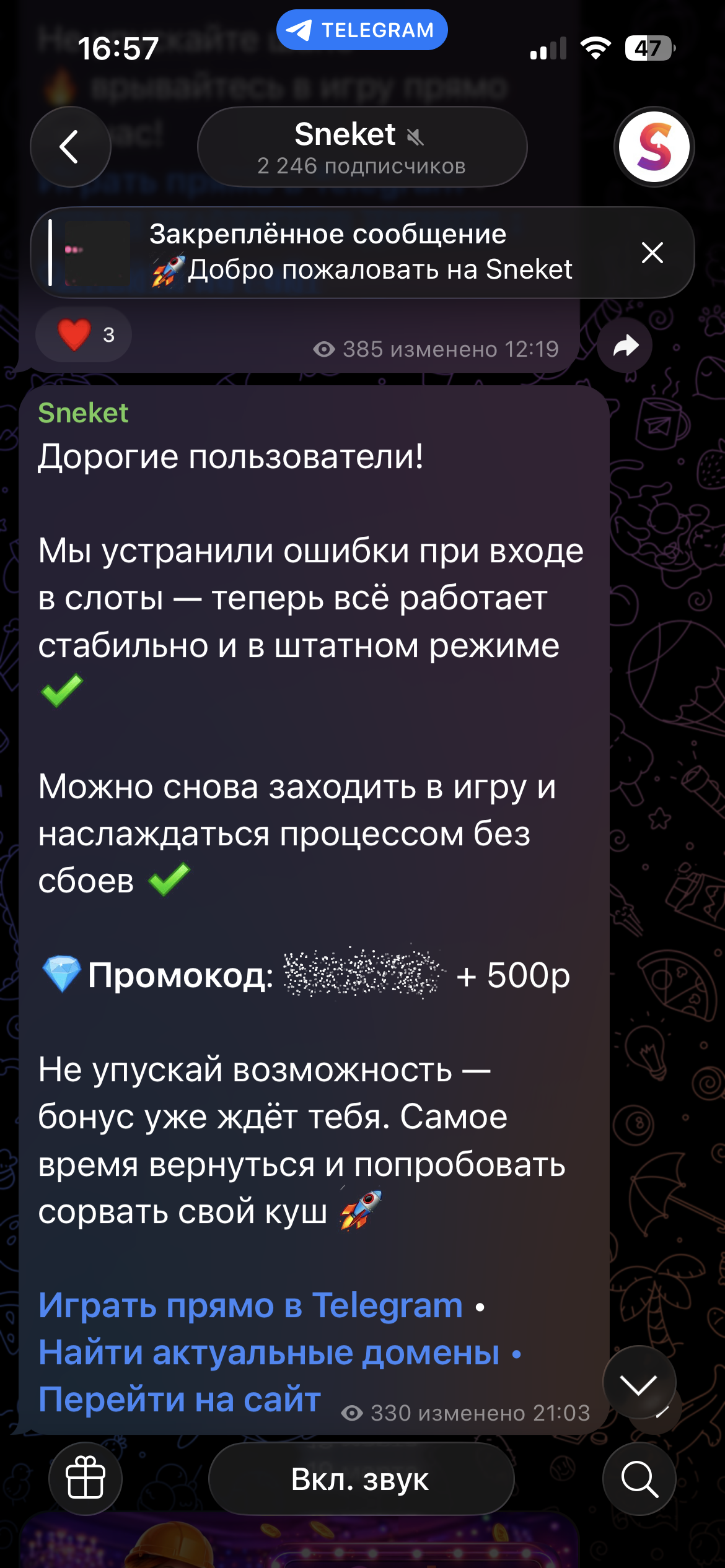This screenshot has height=1568, width=725.
Task: Forward the post with share arrow
Action: (x=625, y=346)
